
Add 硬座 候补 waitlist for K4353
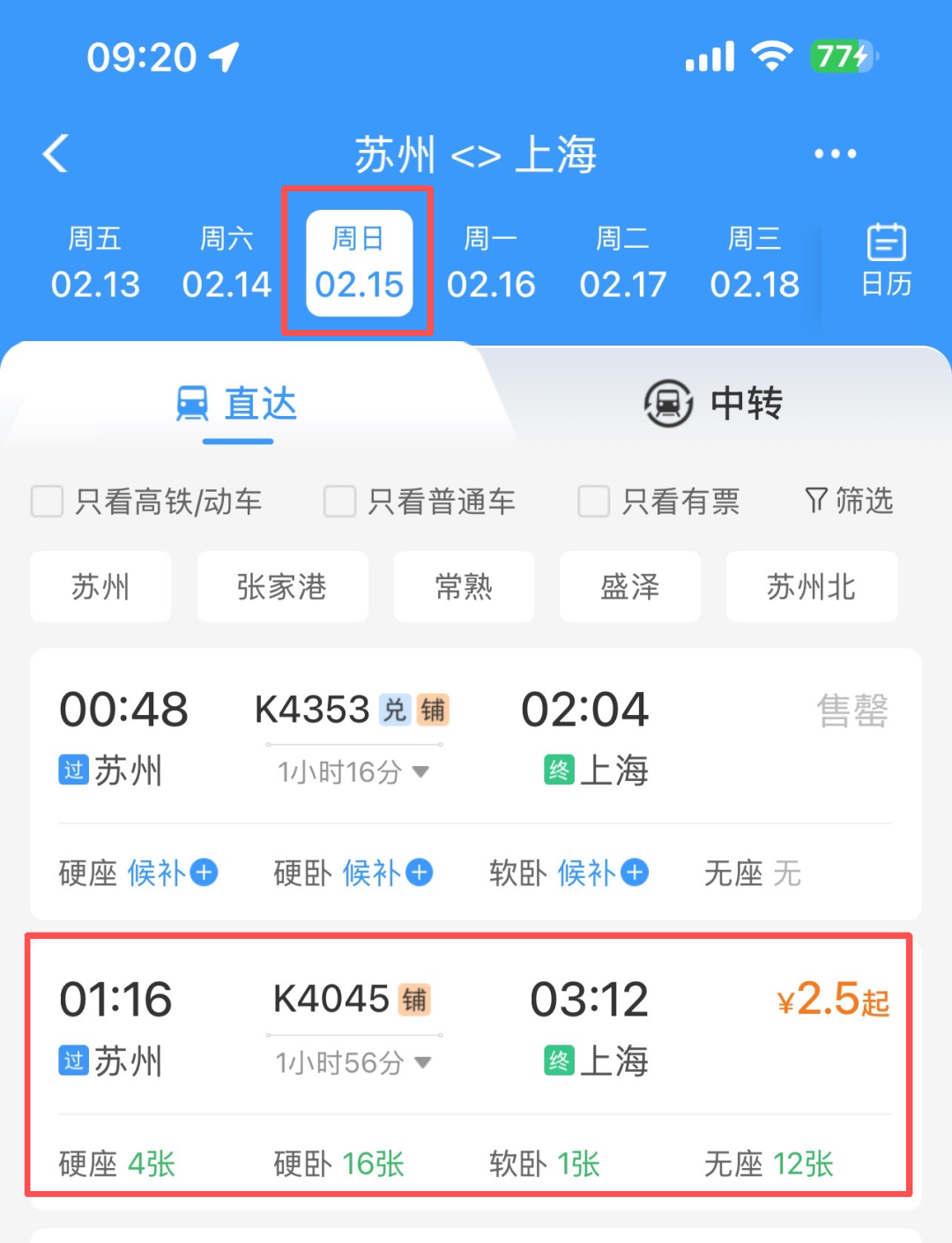204,873
